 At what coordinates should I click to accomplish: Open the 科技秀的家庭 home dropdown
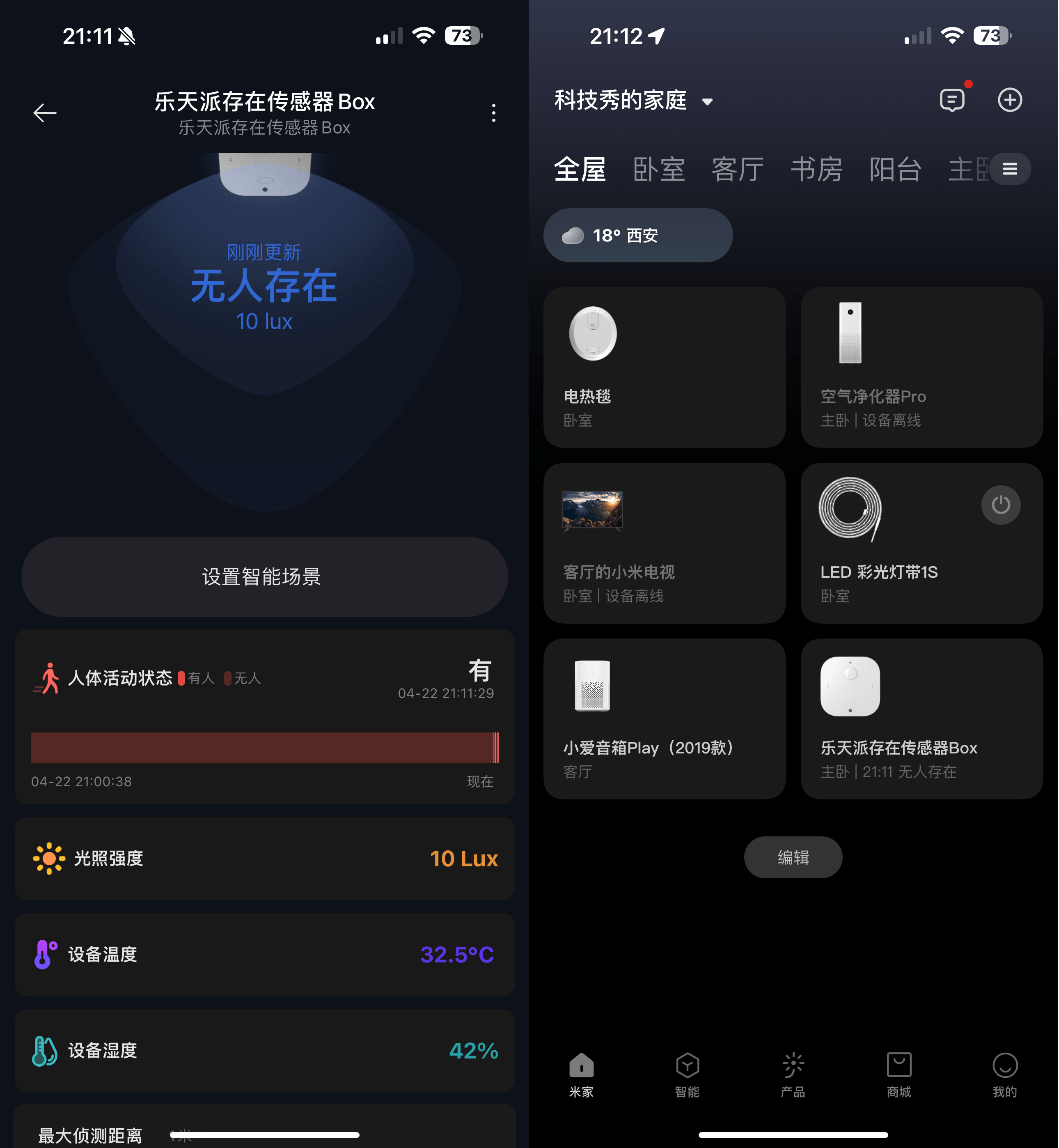(x=633, y=101)
